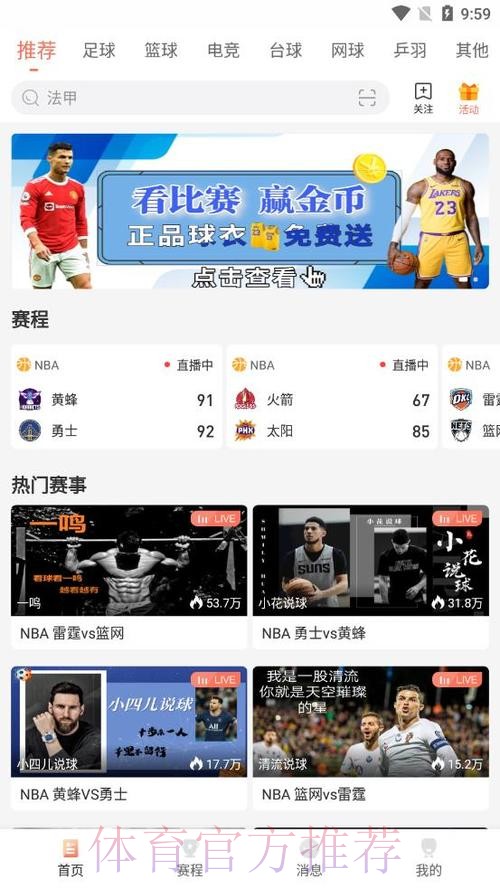Open the 乒羽 tab
The height and width of the screenshot is (889, 500).
pos(410,50)
